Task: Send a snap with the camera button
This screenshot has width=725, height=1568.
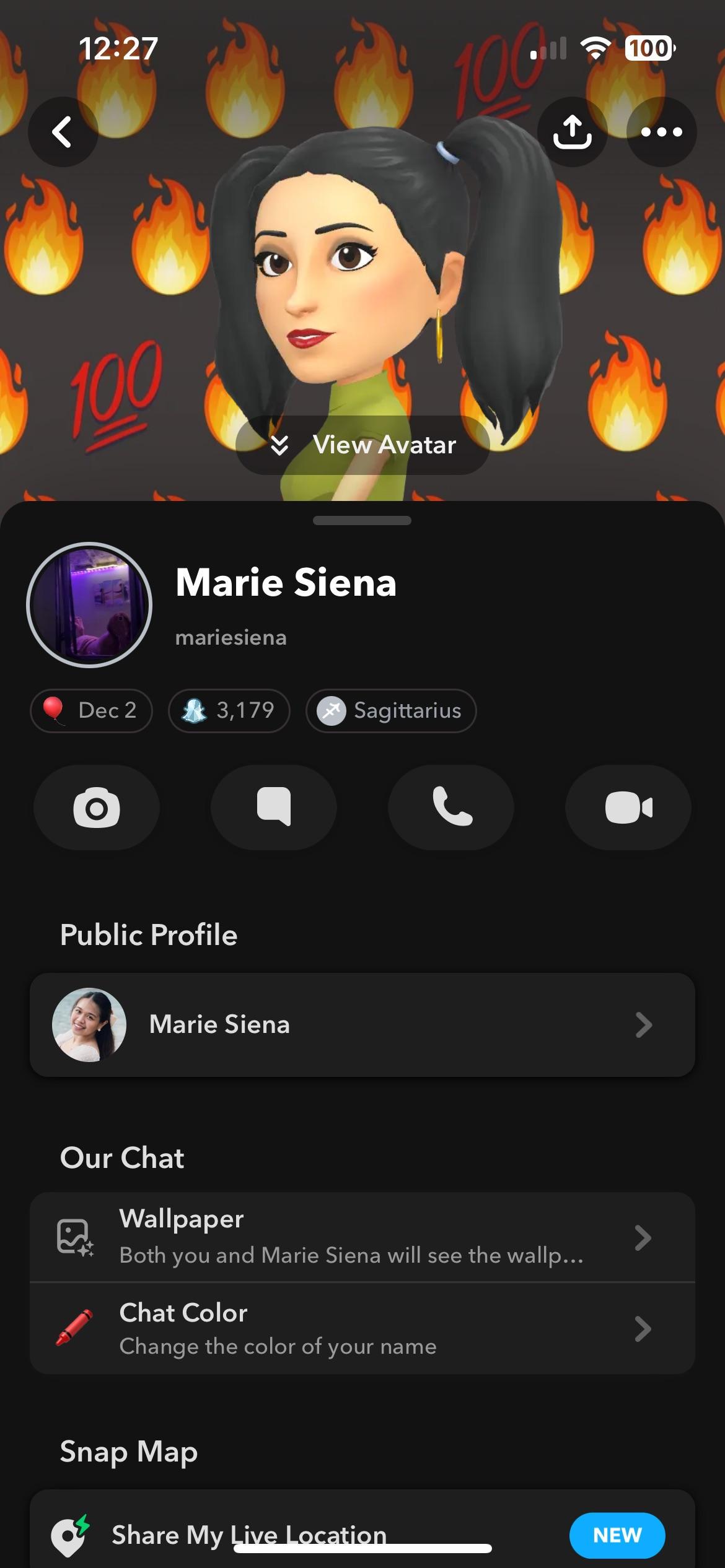Action: [x=96, y=808]
